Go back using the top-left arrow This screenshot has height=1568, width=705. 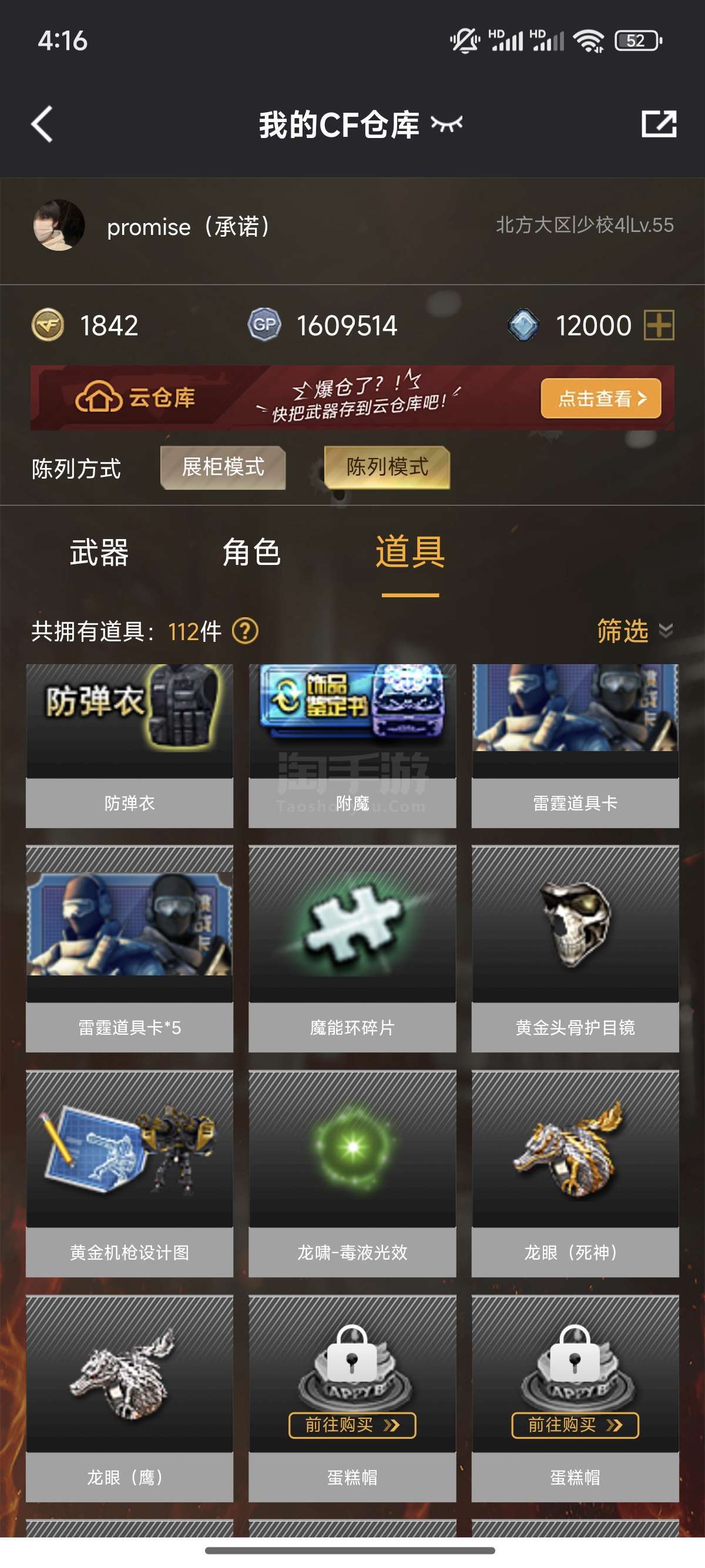click(42, 124)
